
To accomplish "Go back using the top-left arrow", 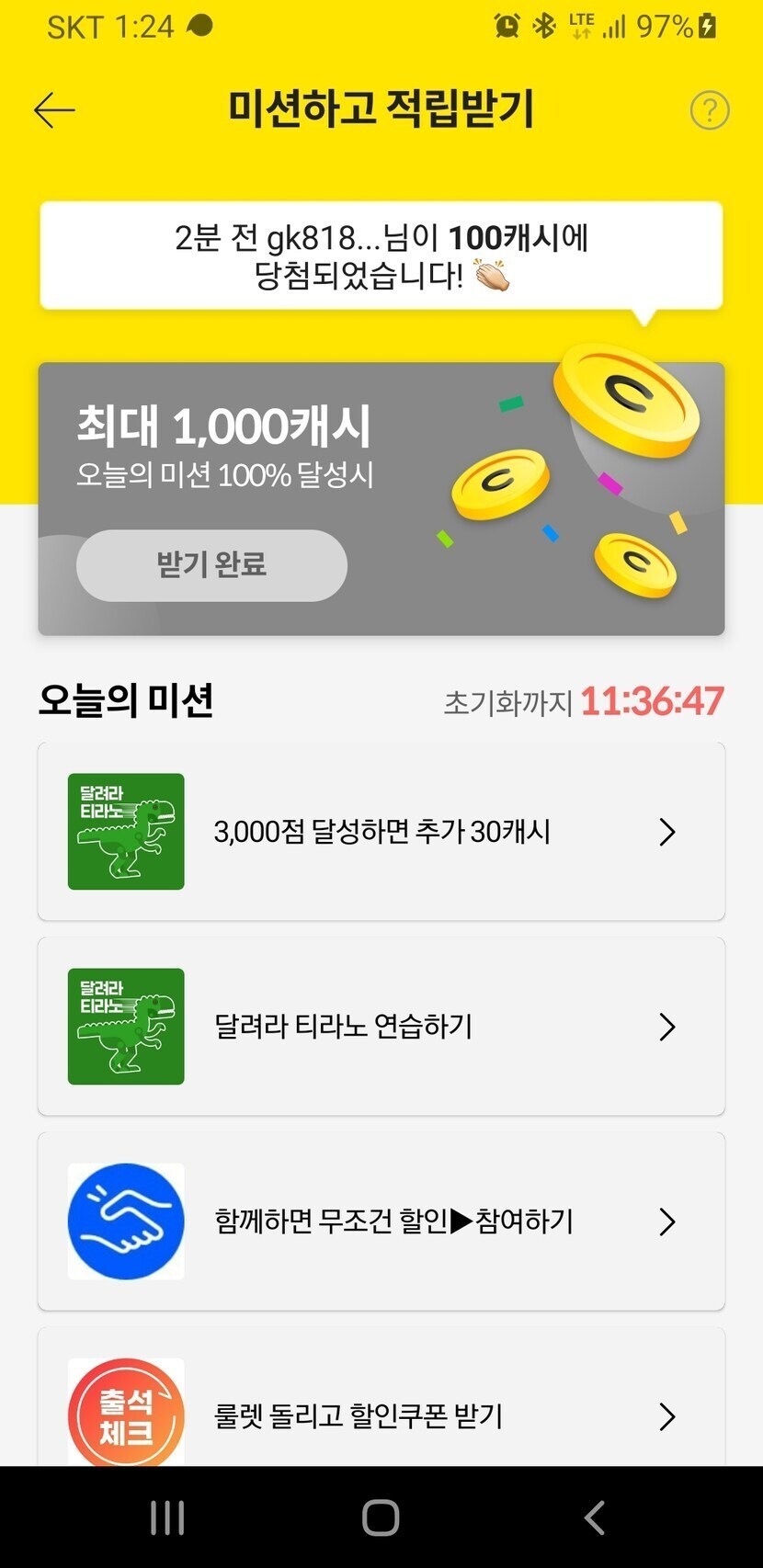I will pos(54,110).
